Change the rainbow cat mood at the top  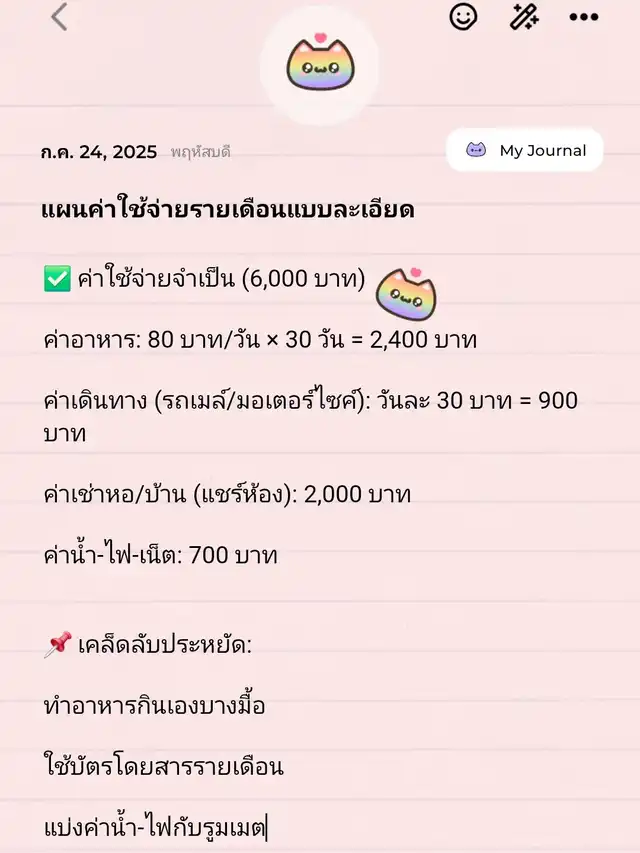[x=319, y=68]
